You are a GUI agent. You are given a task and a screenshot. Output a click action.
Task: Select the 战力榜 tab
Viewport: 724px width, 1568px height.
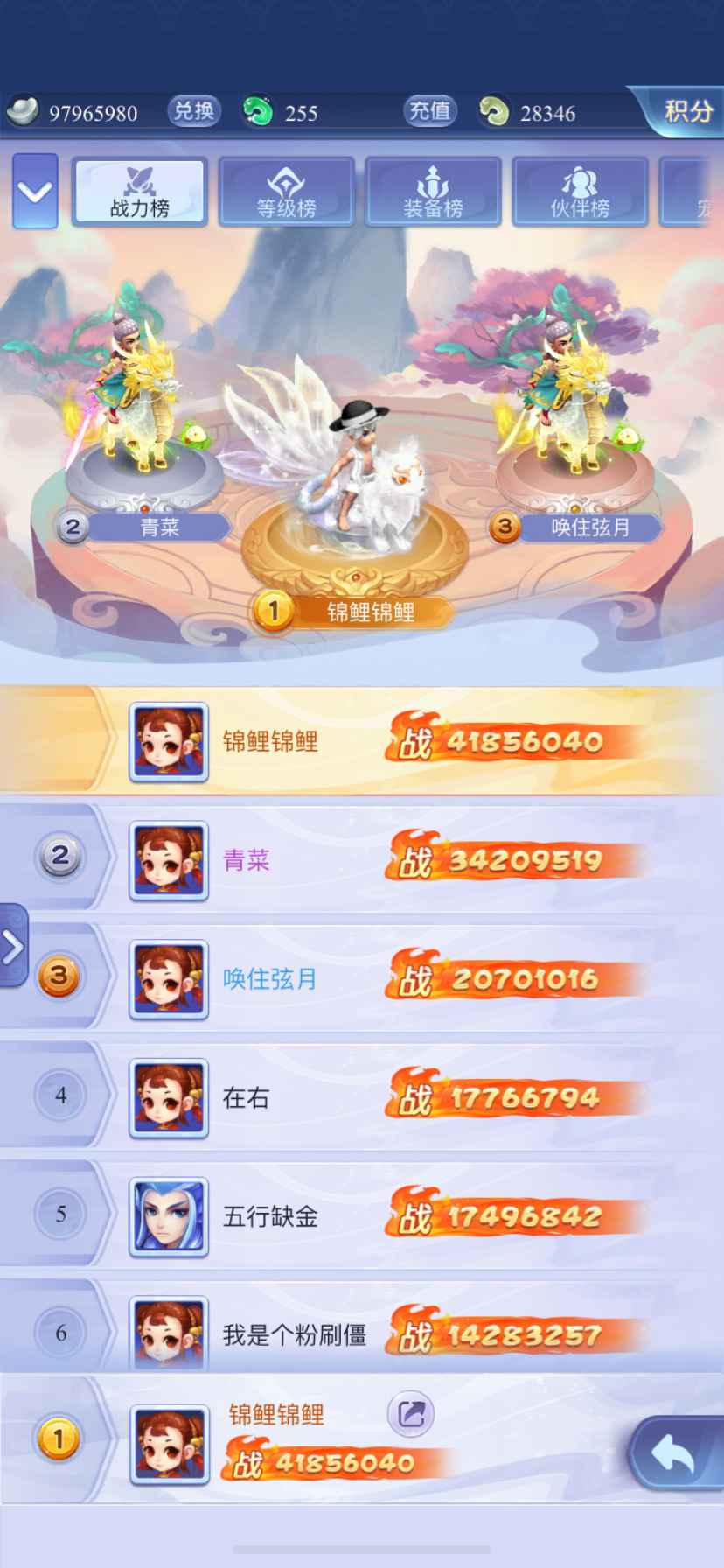(140, 192)
